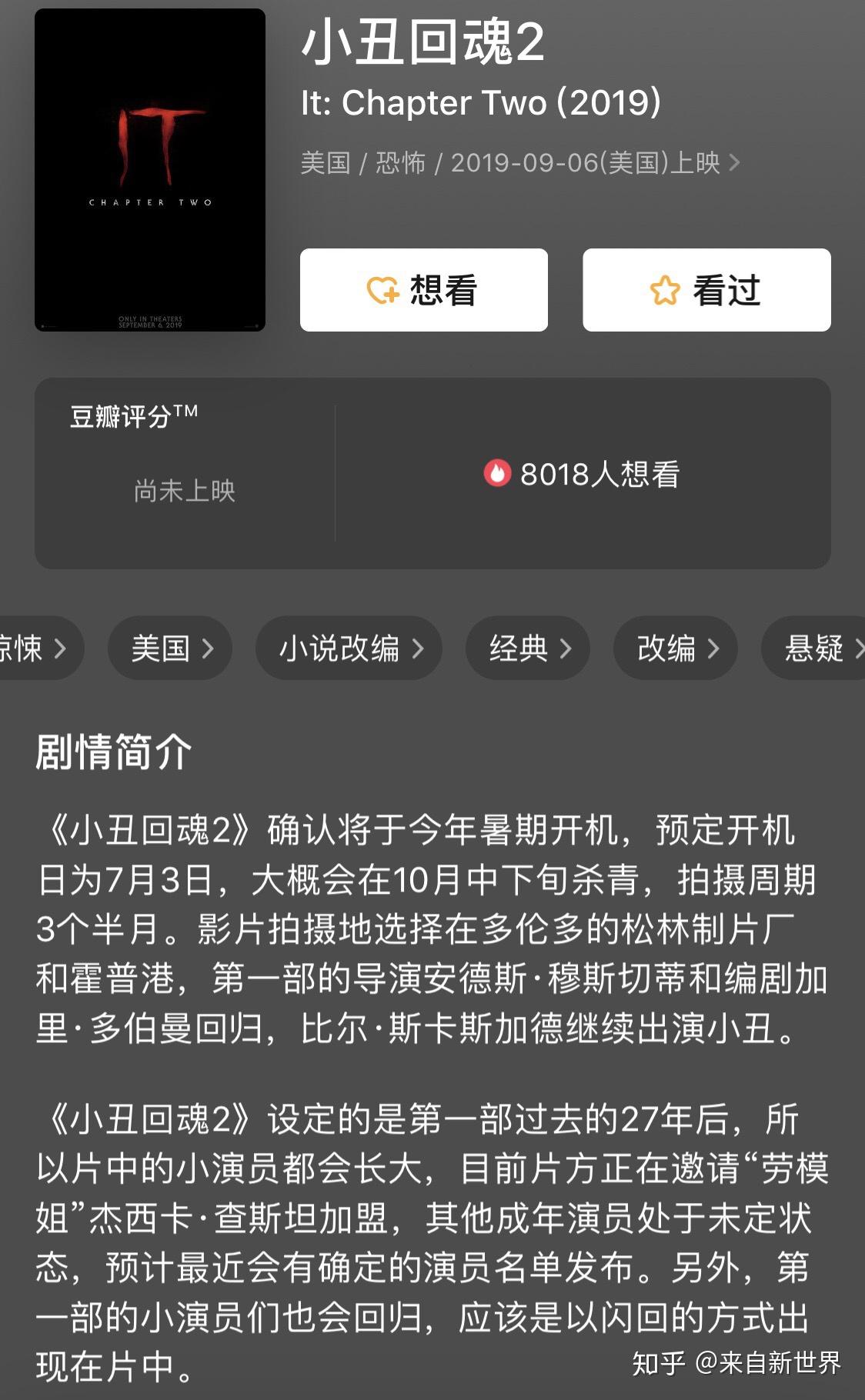Select the 经典 tag chip
Viewport: 865px width, 1400px height.
(x=528, y=648)
